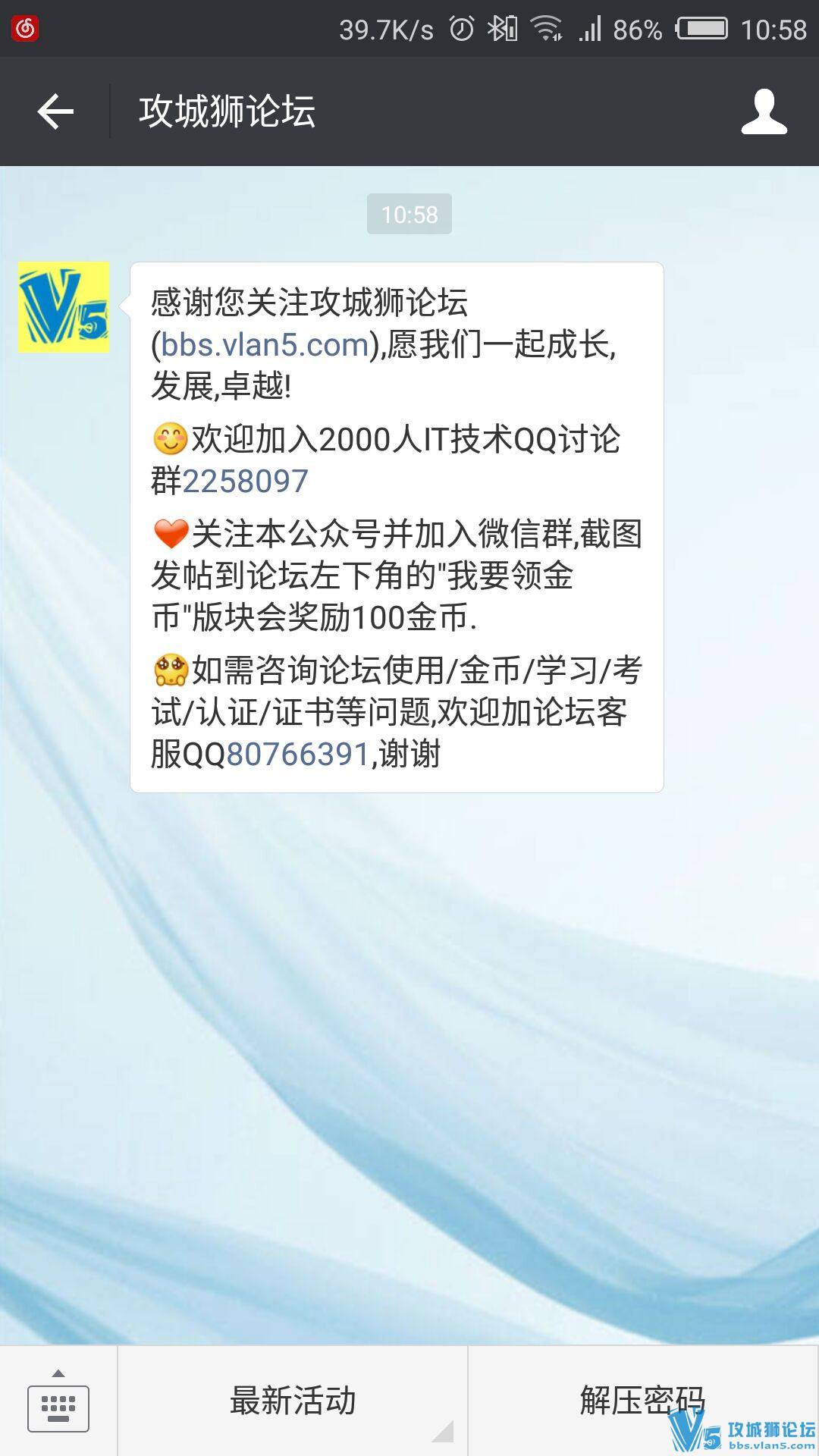Tap the QQ group number 2258097
The height and width of the screenshot is (1456, 819).
click(246, 482)
